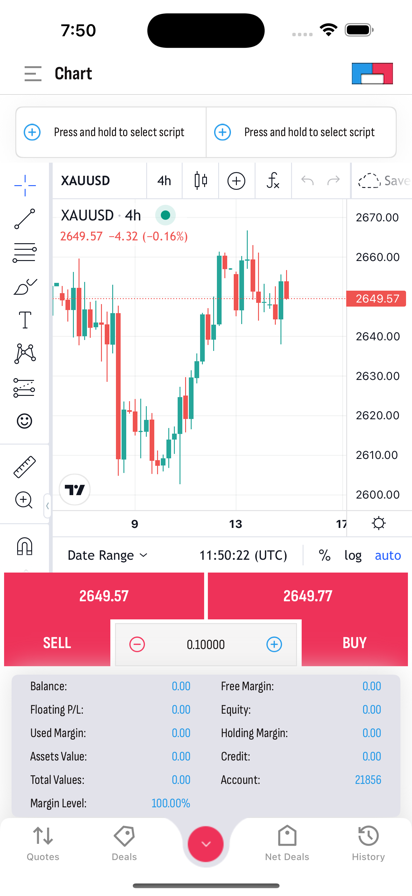Screen dimensions: 412x896
Task: Open the candlestick chart style picker
Action: coord(201,181)
